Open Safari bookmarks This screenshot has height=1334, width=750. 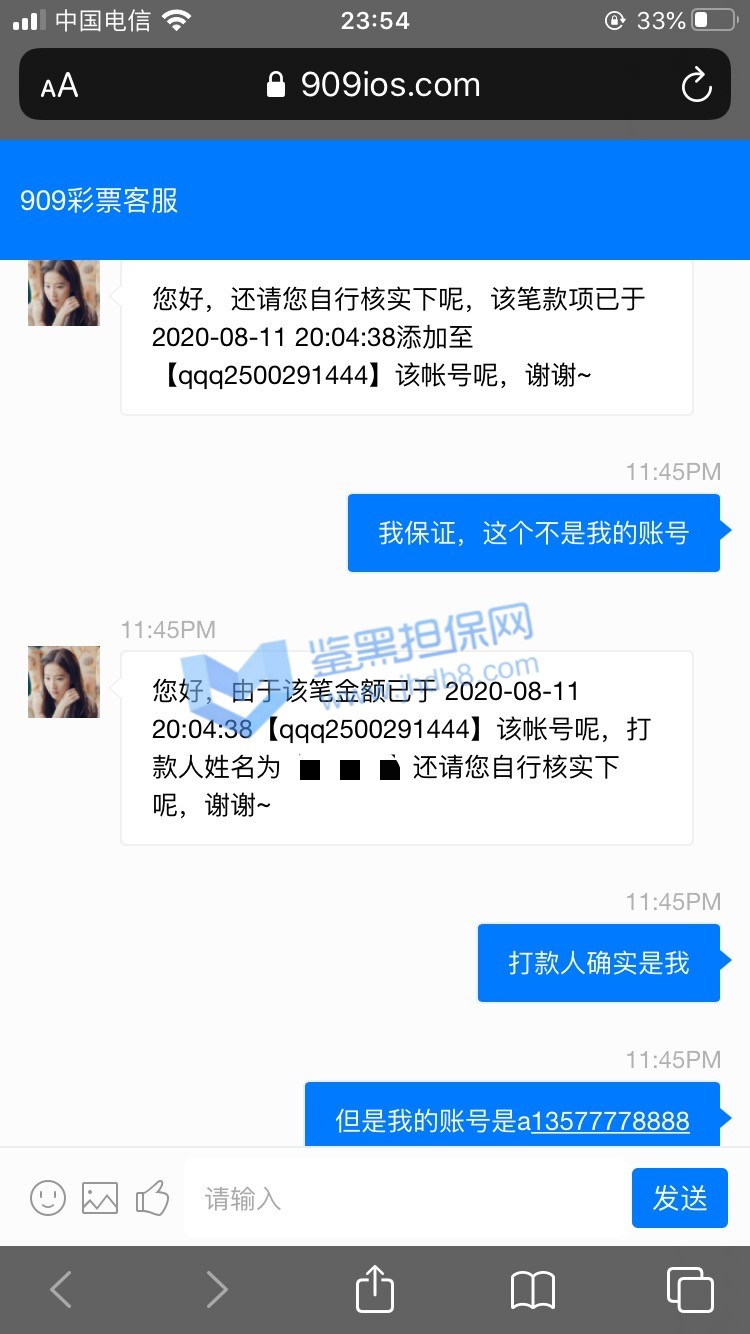pyautogui.click(x=532, y=1289)
